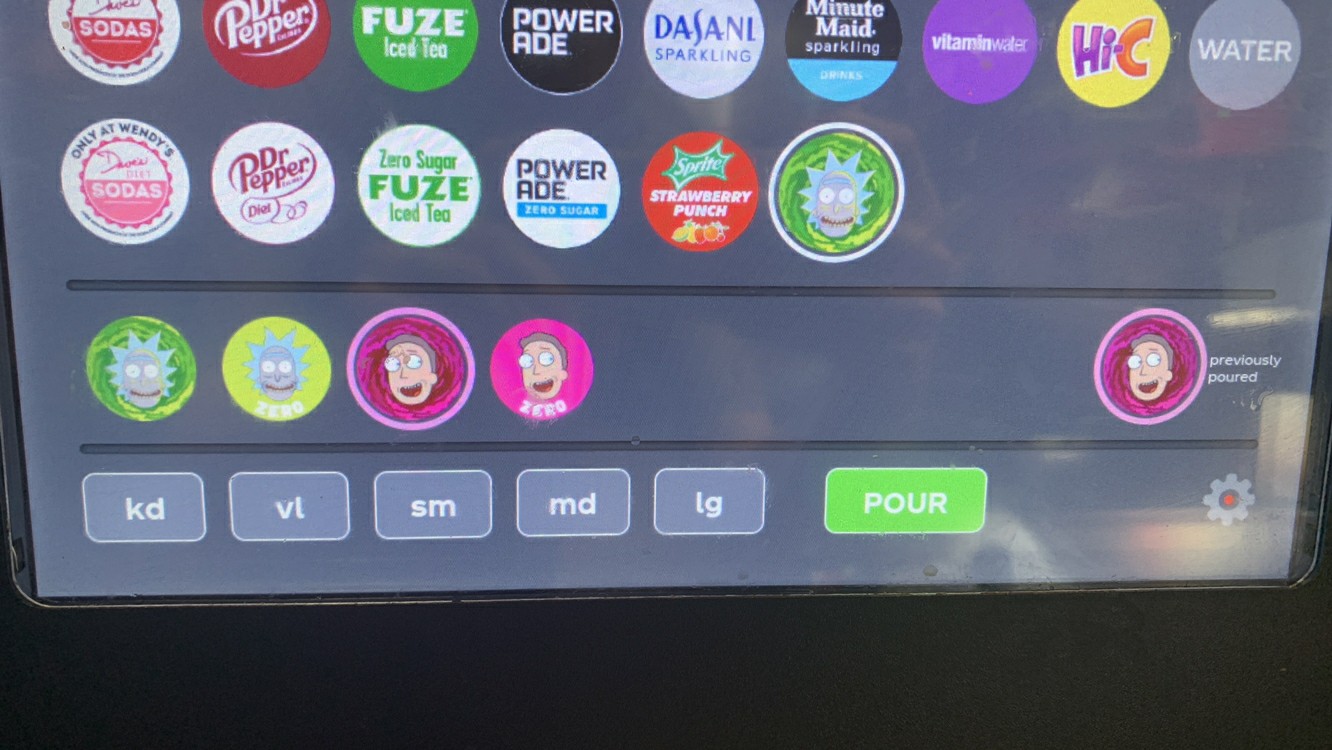Select Minute Maid Sparkling drinks
The height and width of the screenshot is (750, 1332).
843,44
